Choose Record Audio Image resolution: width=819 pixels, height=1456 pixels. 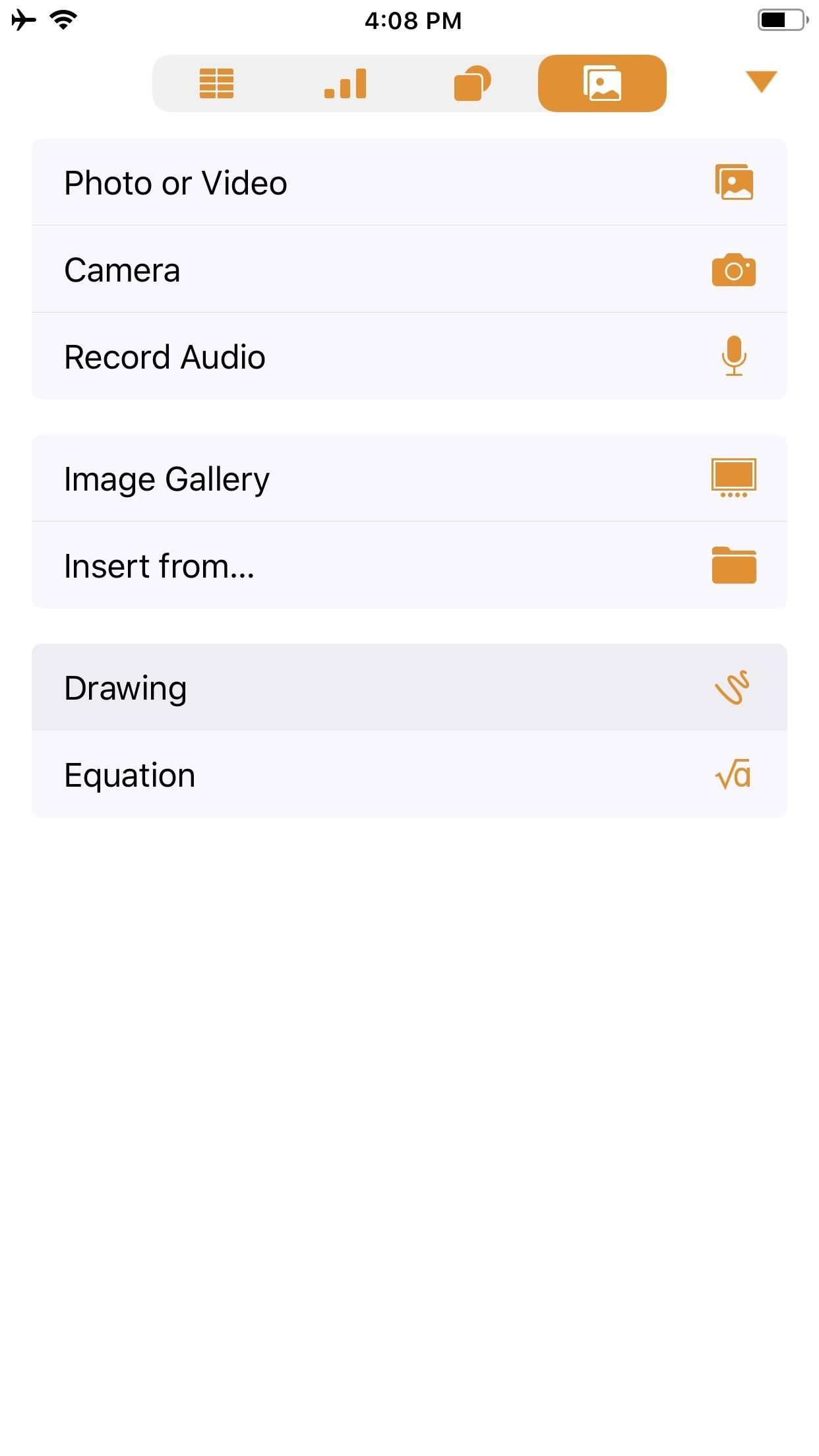click(409, 357)
